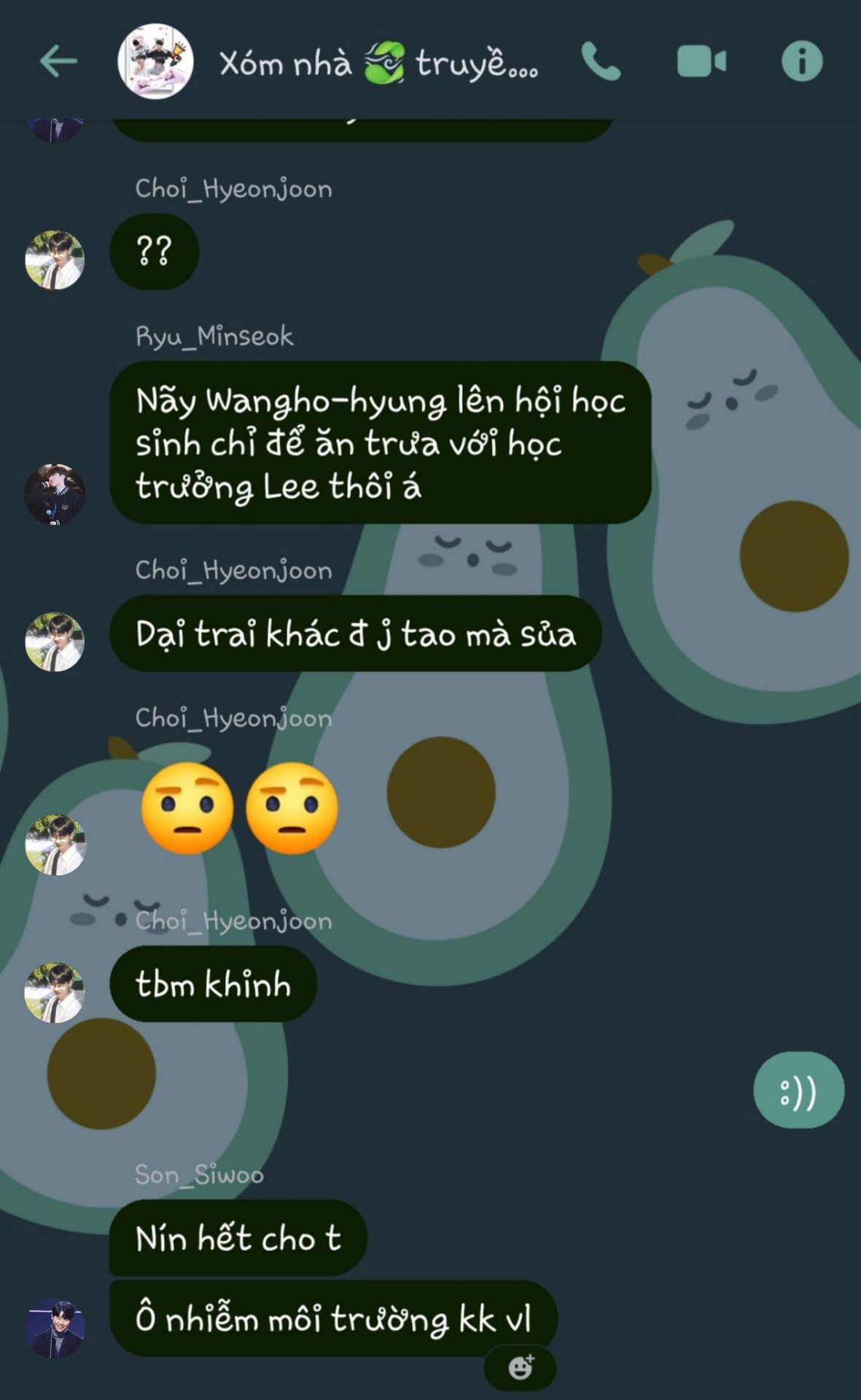Open the conversation info icon
Image resolution: width=861 pixels, height=1400 pixels.
[802, 61]
